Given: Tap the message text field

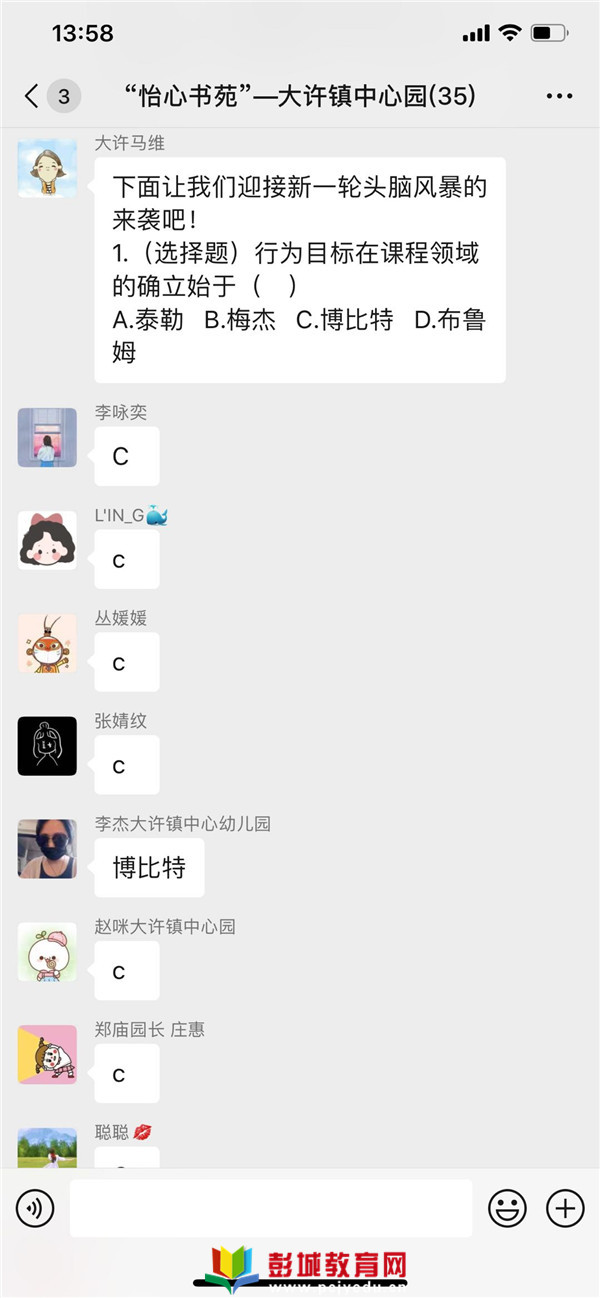Looking at the screenshot, I should pyautogui.click(x=270, y=1209).
